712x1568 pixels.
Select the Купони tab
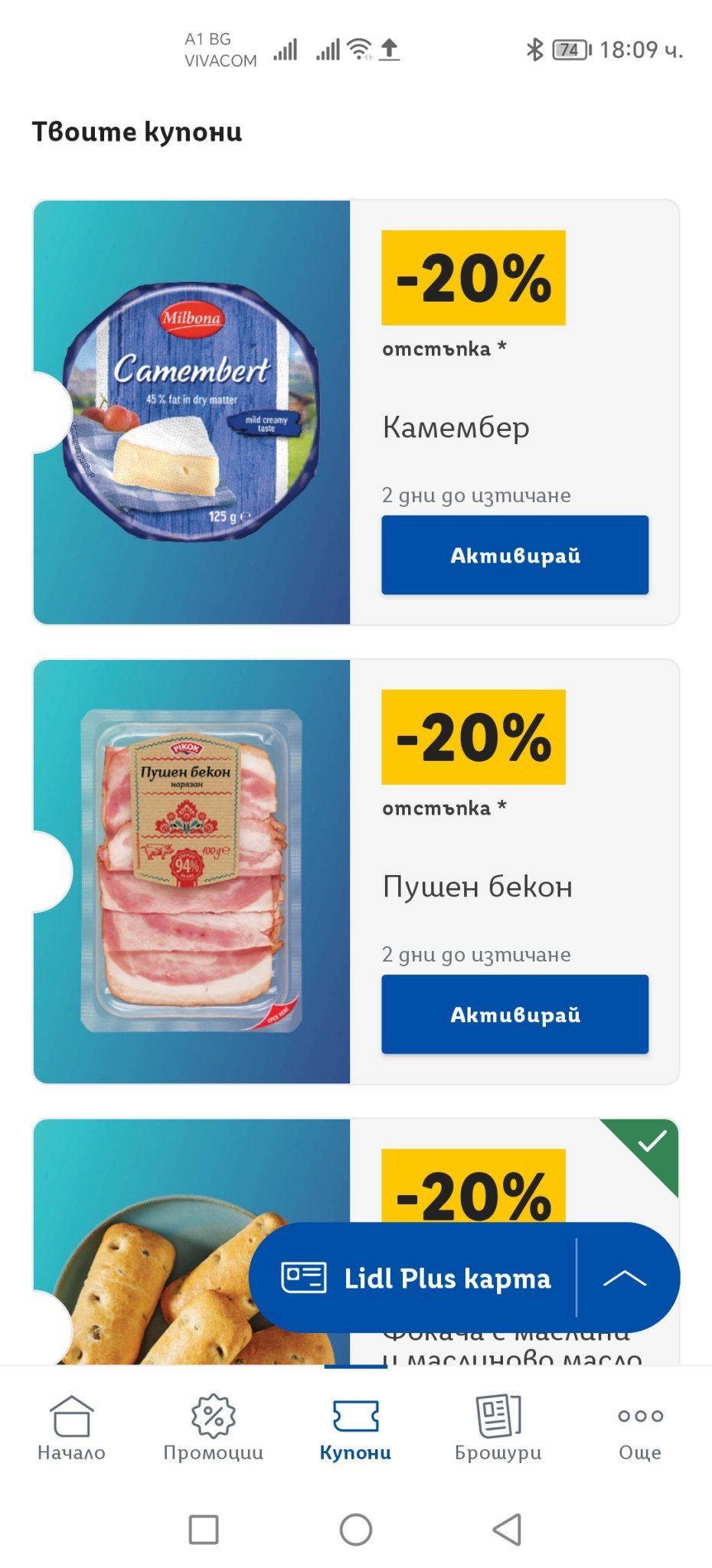(355, 1428)
